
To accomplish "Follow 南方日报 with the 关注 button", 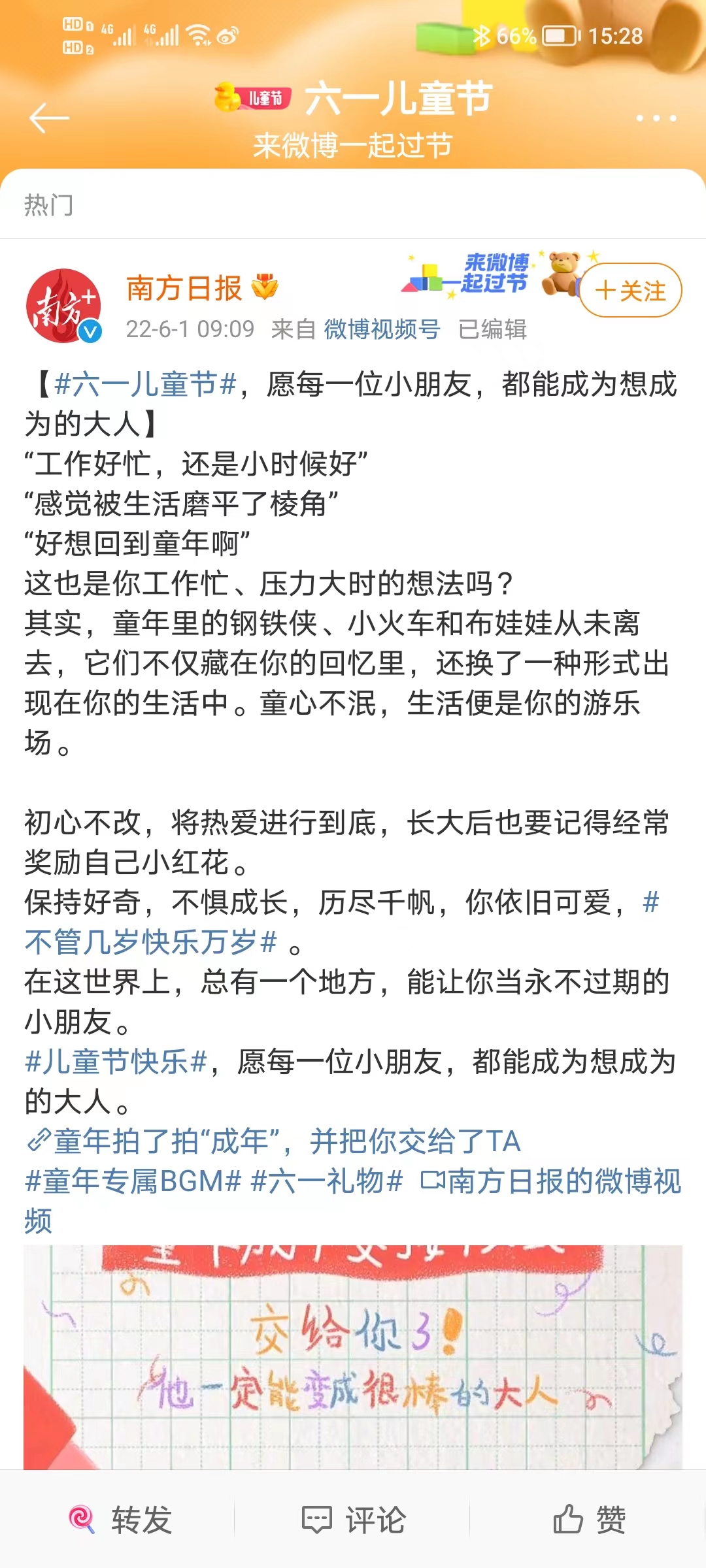I will point(630,290).
